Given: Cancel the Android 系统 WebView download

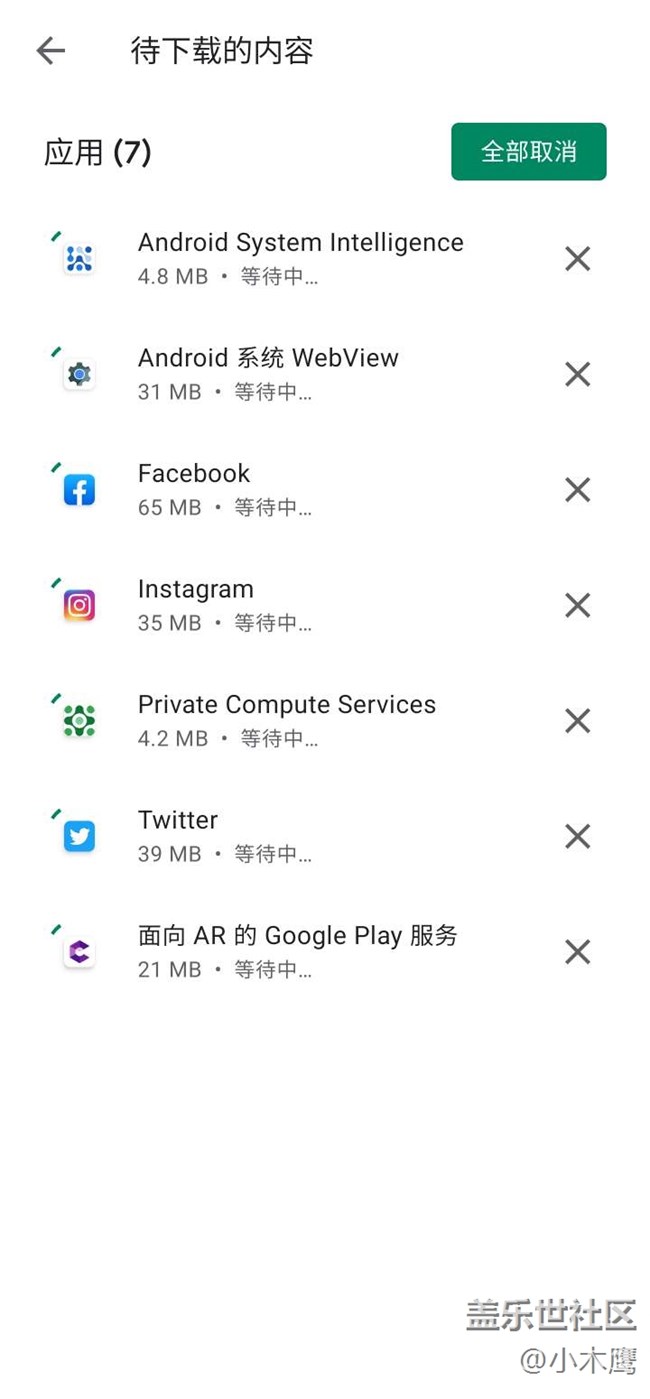Looking at the screenshot, I should tap(577, 375).
